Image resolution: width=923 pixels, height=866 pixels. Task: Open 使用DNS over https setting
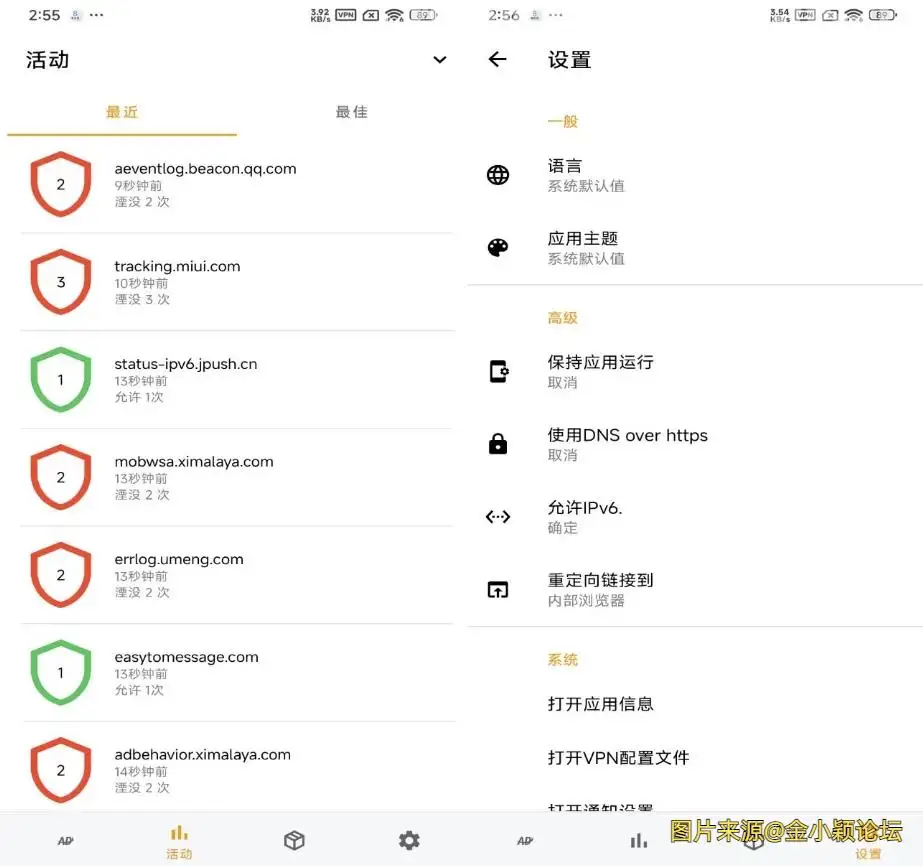click(x=627, y=444)
